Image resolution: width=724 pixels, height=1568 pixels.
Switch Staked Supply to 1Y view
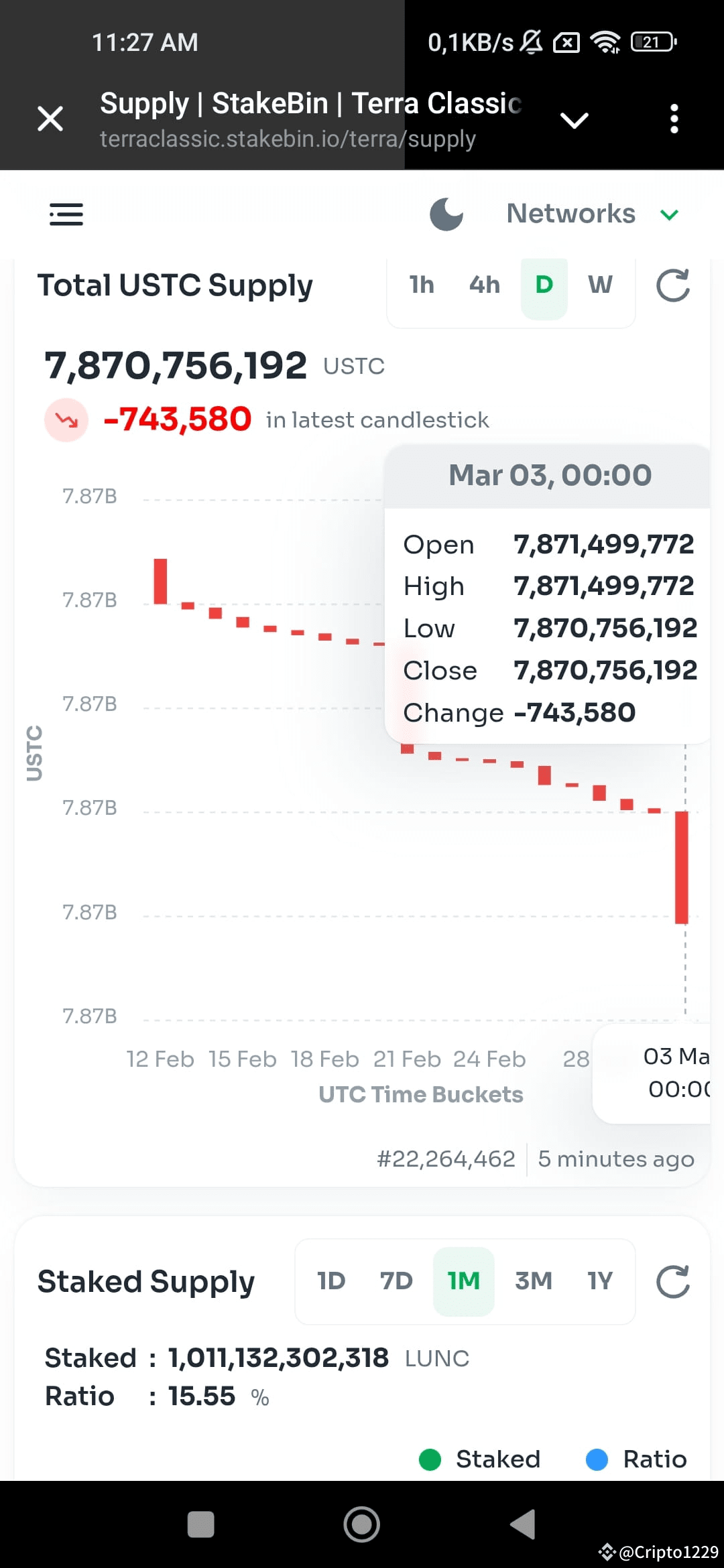599,1281
